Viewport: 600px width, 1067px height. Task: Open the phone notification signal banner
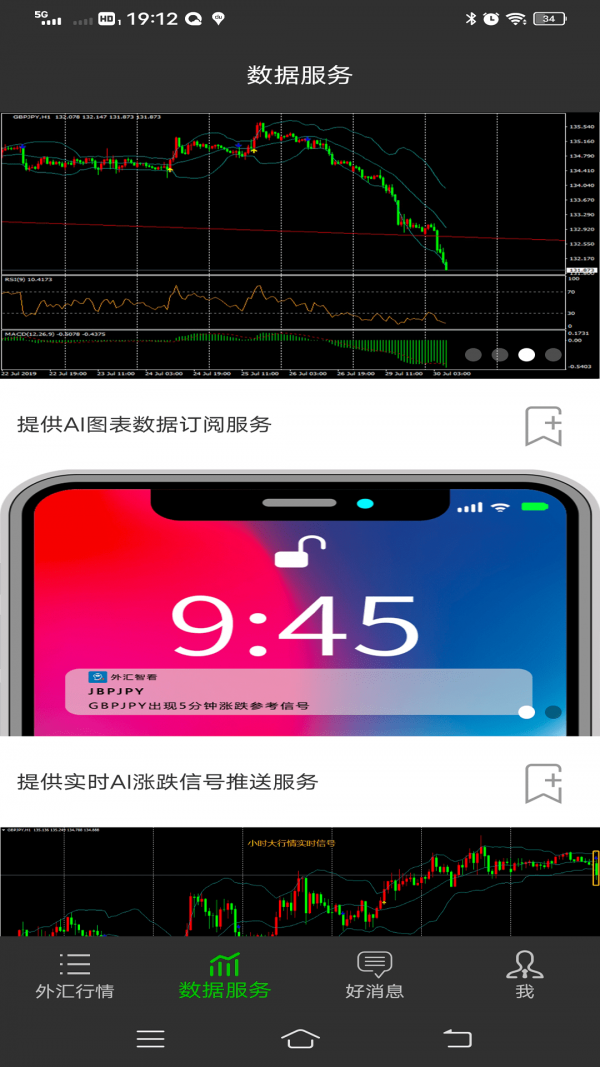point(298,600)
